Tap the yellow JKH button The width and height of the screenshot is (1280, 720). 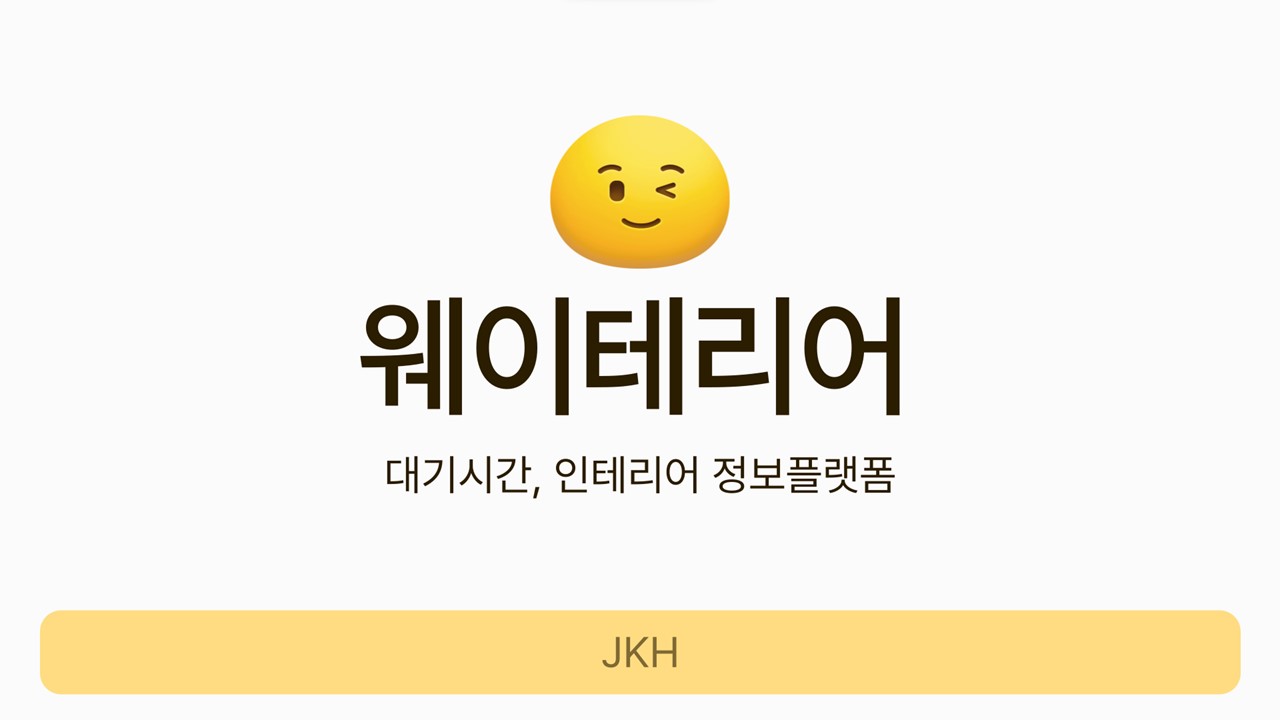(x=640, y=653)
